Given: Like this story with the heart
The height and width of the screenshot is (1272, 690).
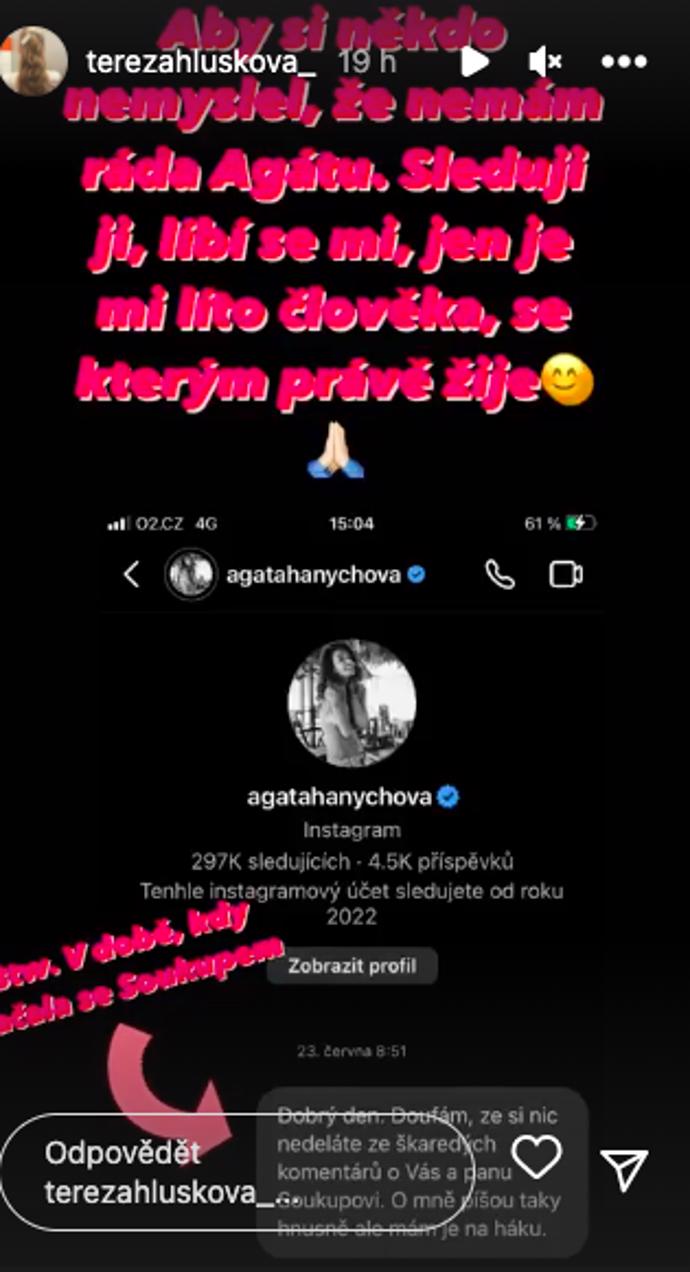Looking at the screenshot, I should click(x=537, y=1158).
